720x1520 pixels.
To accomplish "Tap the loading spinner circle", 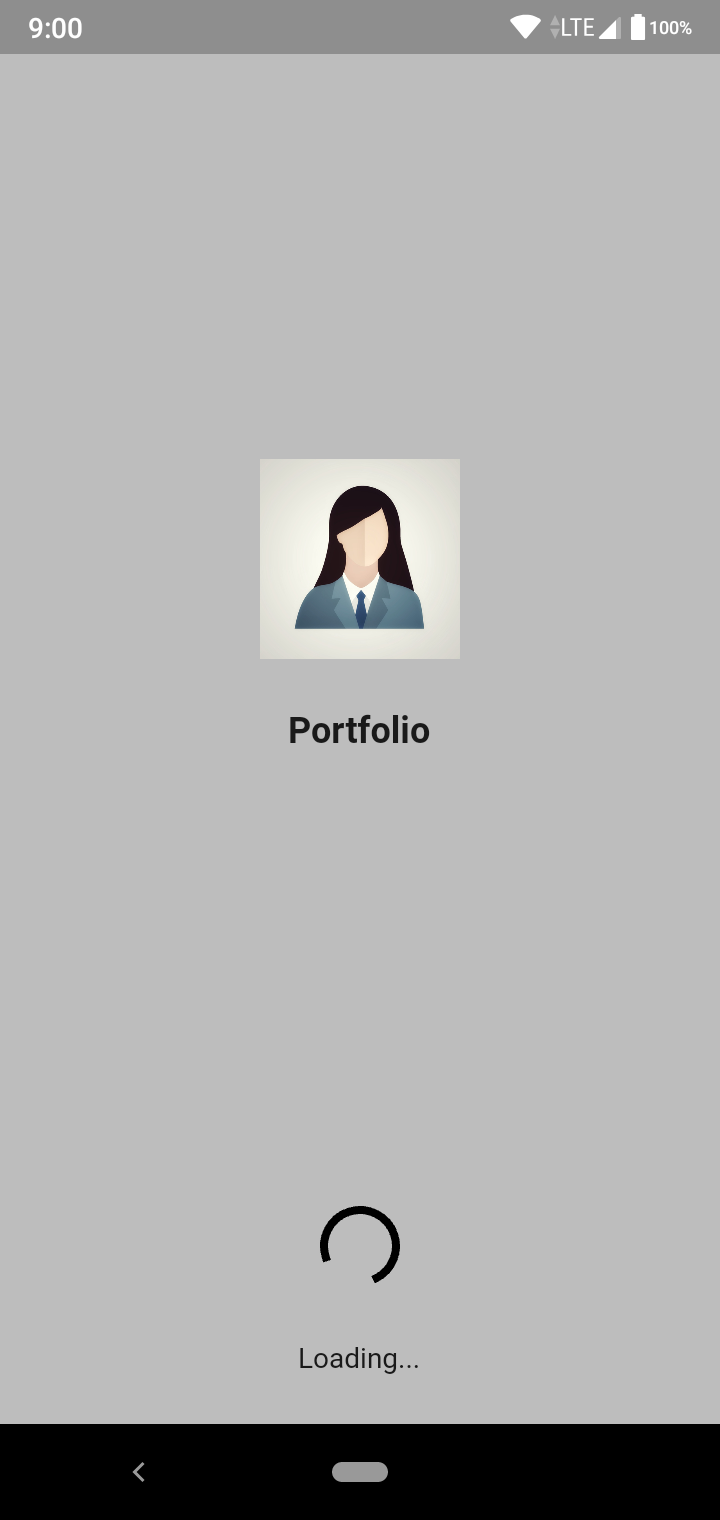I will click(x=360, y=1245).
